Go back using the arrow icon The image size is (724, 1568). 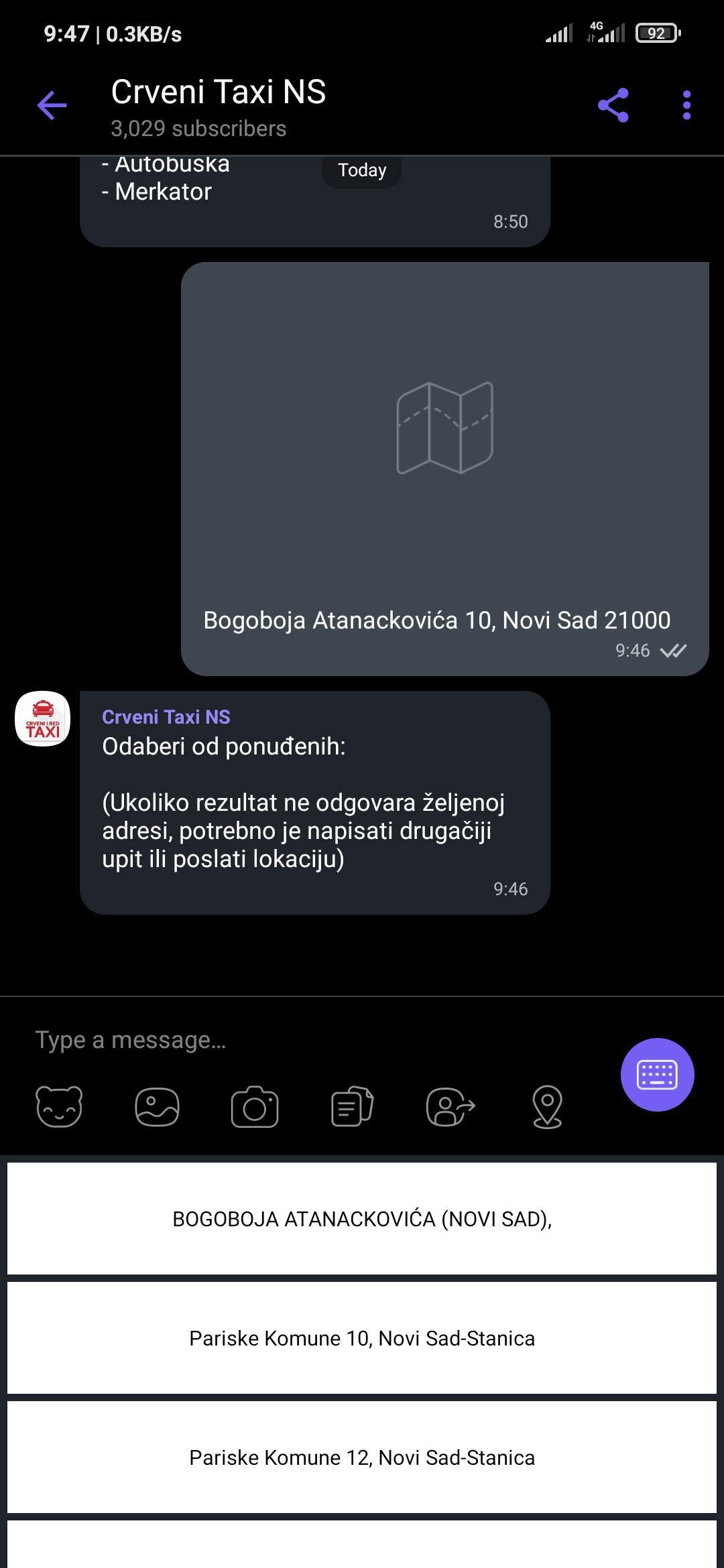[x=52, y=105]
